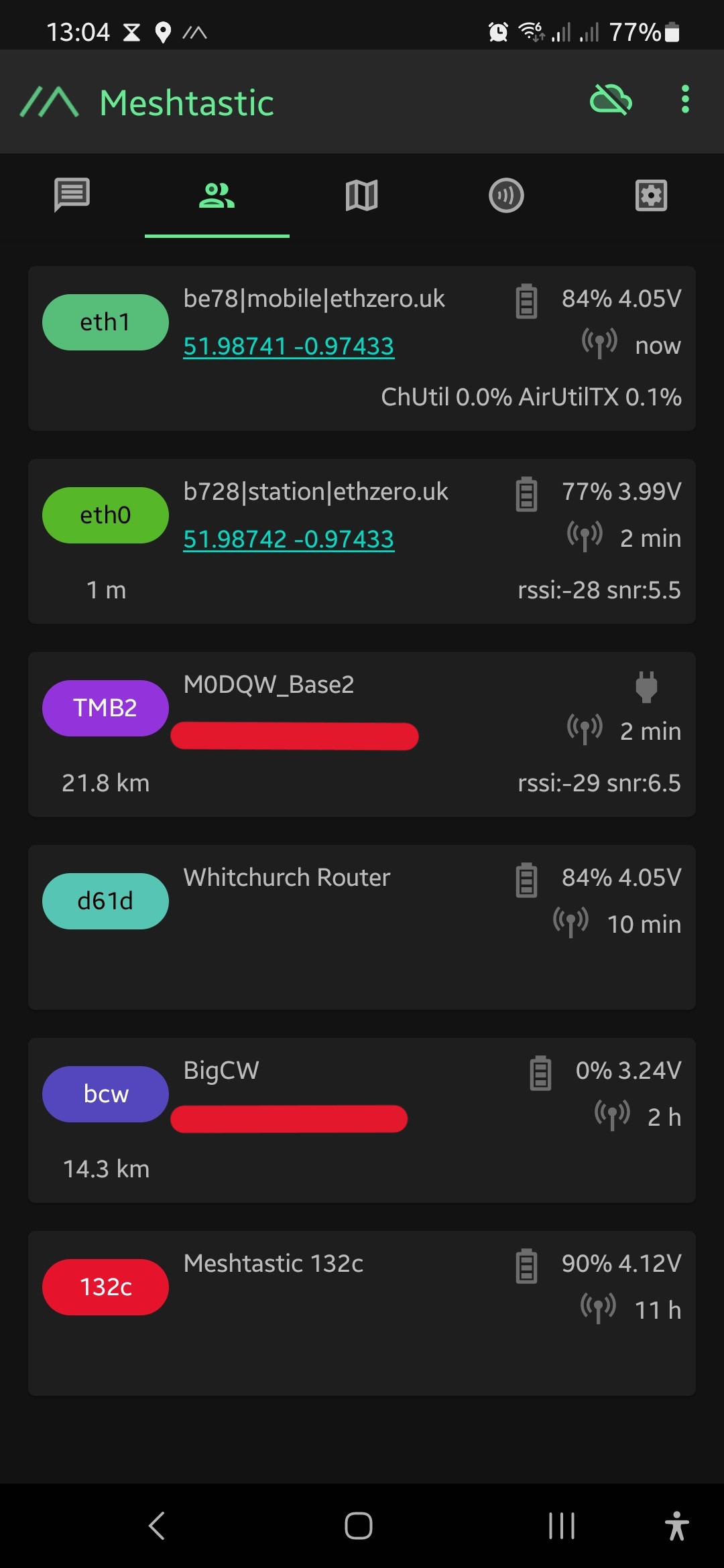The height and width of the screenshot is (1568, 724).
Task: Open coordinates link 51.98741 -0.97433
Action: click(x=288, y=346)
